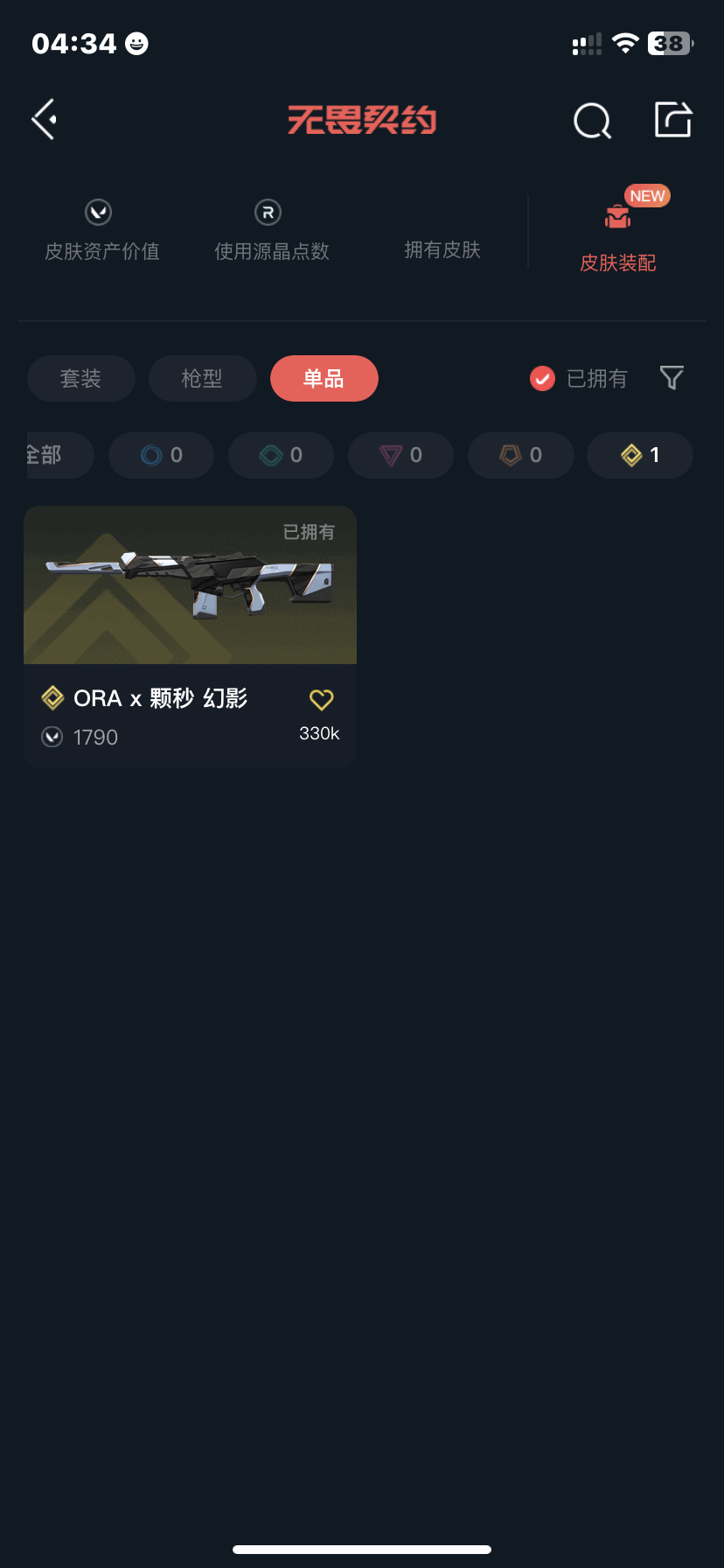
Task: Select the 枪型 chip
Action: [x=202, y=379]
